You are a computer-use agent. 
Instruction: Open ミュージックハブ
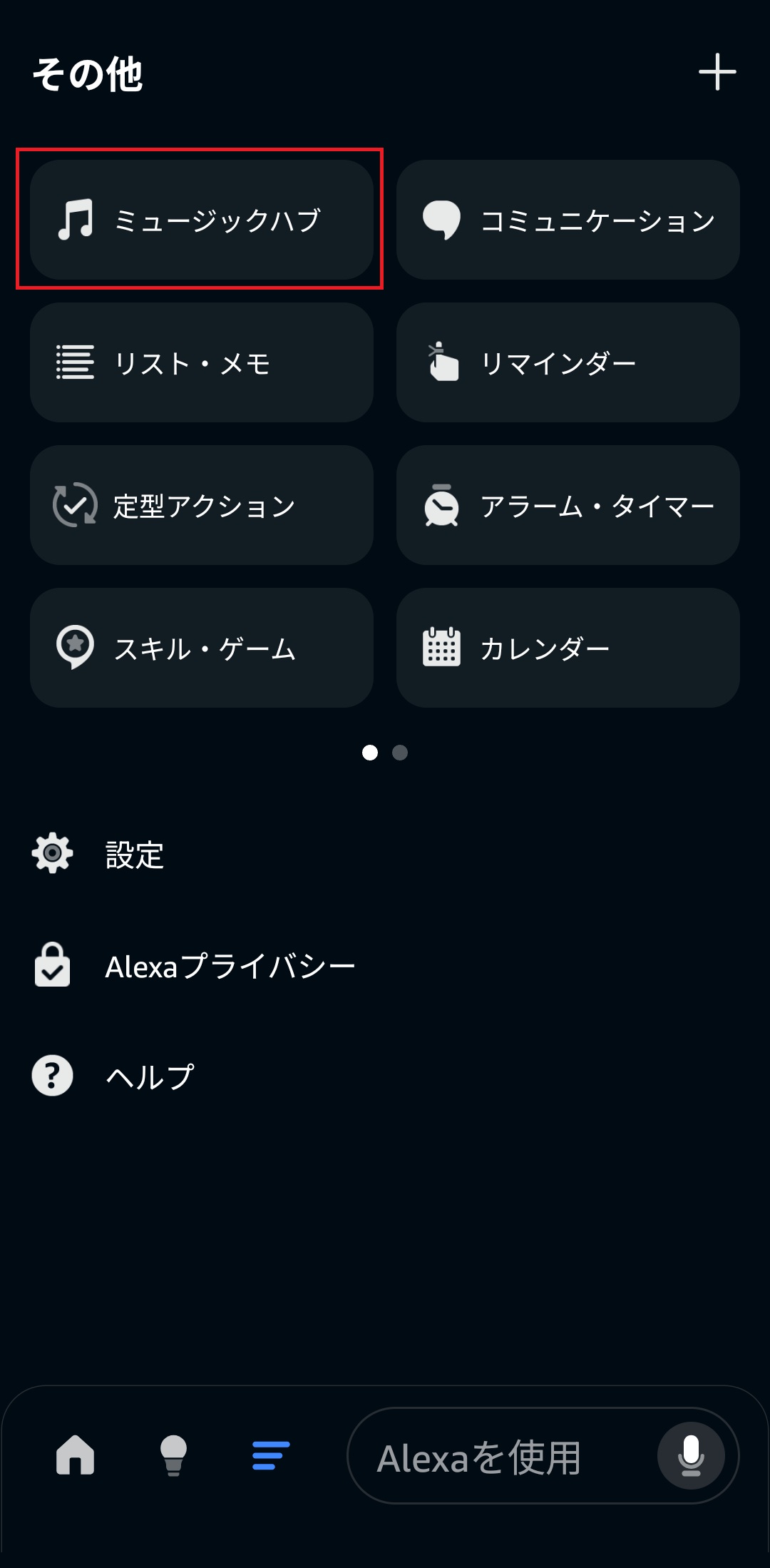(x=202, y=220)
